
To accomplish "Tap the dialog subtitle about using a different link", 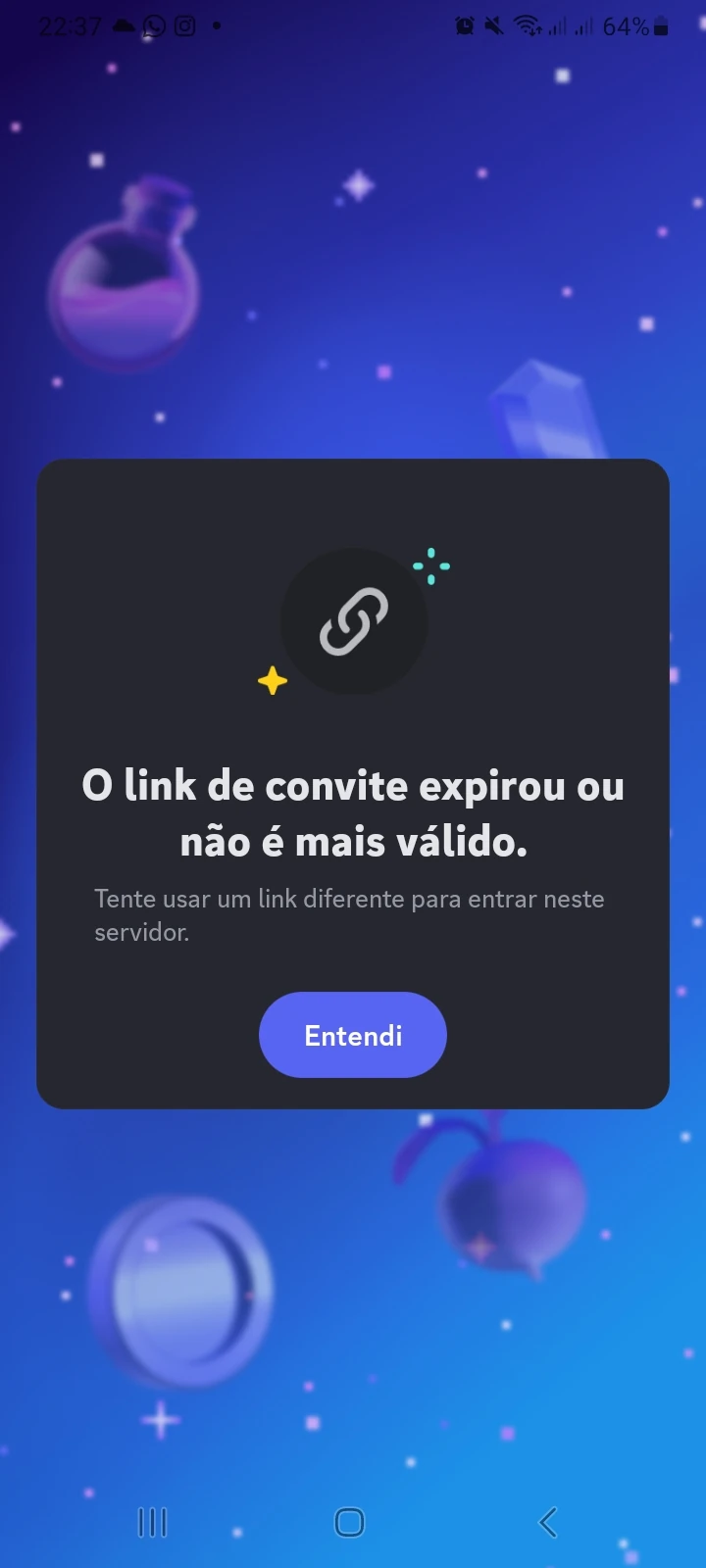I will 350,915.
